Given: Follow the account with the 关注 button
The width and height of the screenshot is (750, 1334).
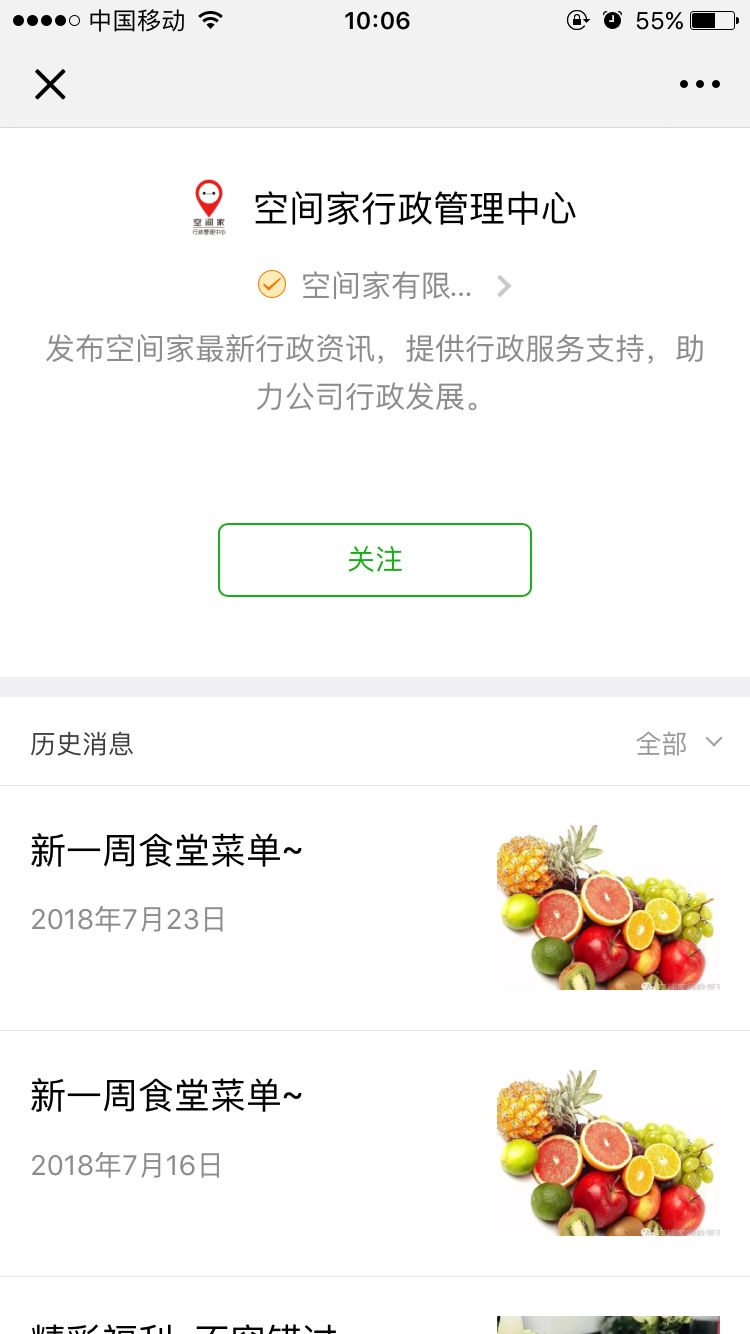Looking at the screenshot, I should (x=374, y=560).
